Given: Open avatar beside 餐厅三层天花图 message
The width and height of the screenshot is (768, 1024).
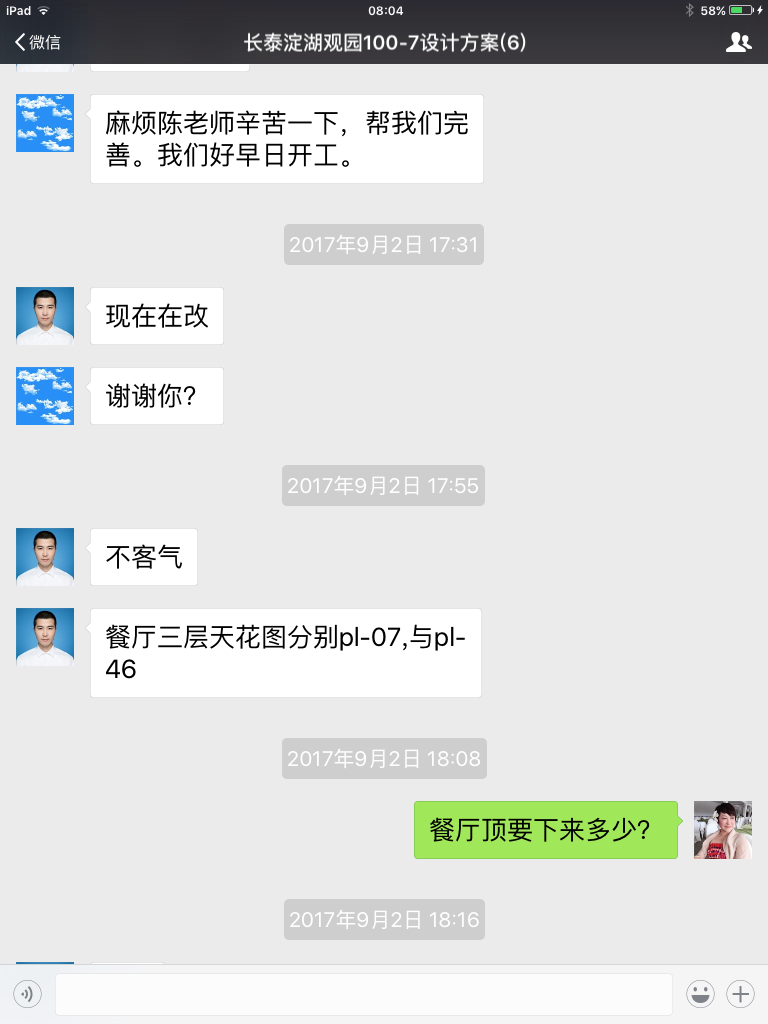Looking at the screenshot, I should pos(45,637).
